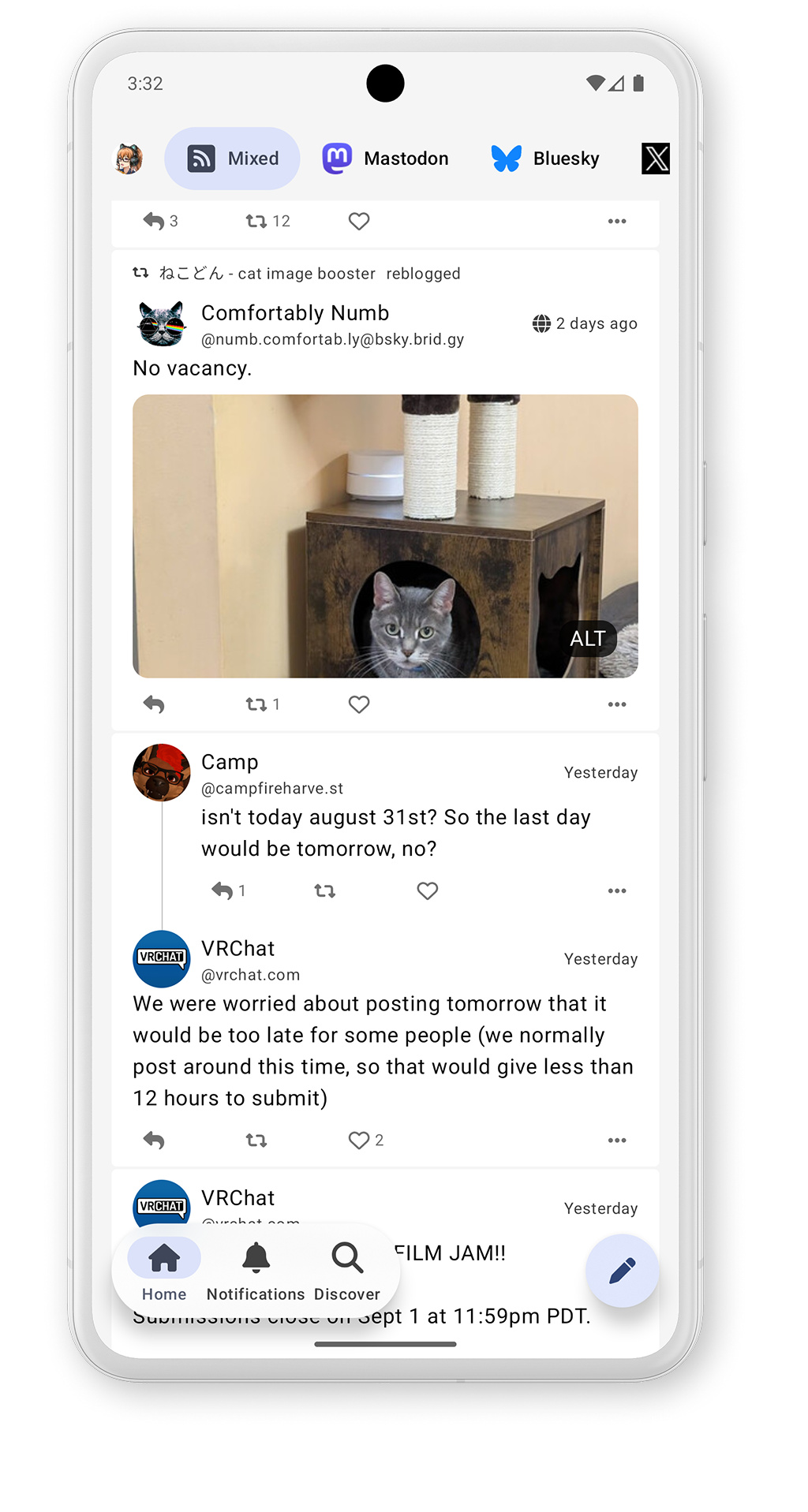Show ALT text of the cat image
The width and height of the screenshot is (808, 1512).
[x=588, y=639]
